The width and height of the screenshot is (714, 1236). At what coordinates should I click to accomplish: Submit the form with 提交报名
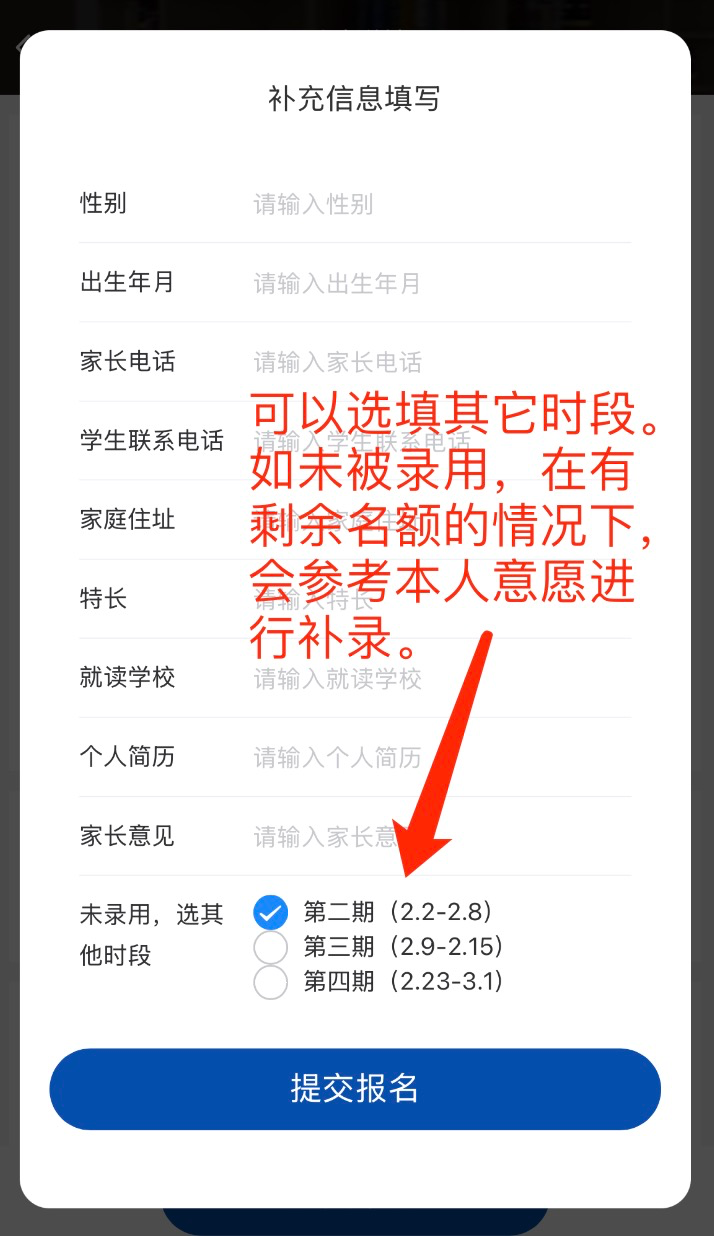tap(355, 1089)
